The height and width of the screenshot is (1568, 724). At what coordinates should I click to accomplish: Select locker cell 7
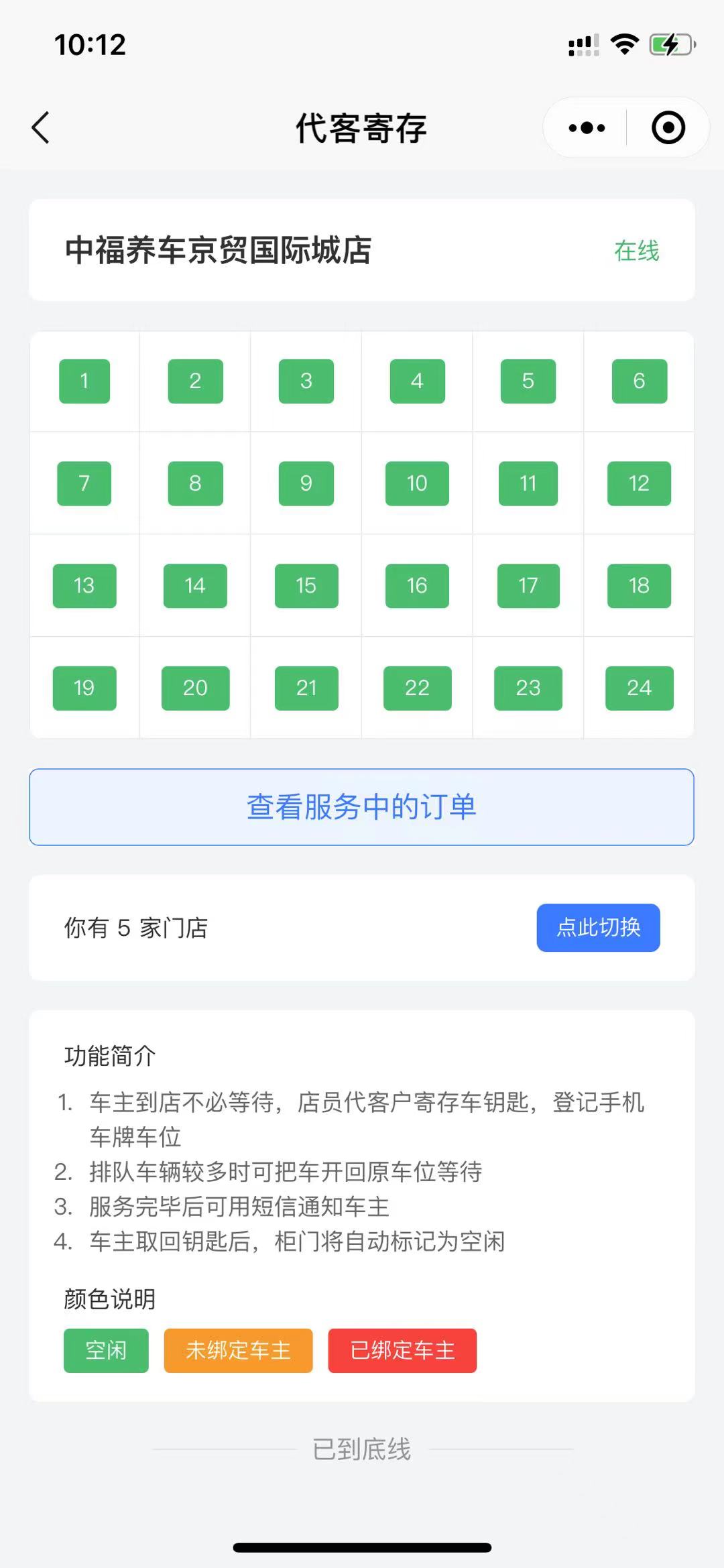tap(84, 483)
